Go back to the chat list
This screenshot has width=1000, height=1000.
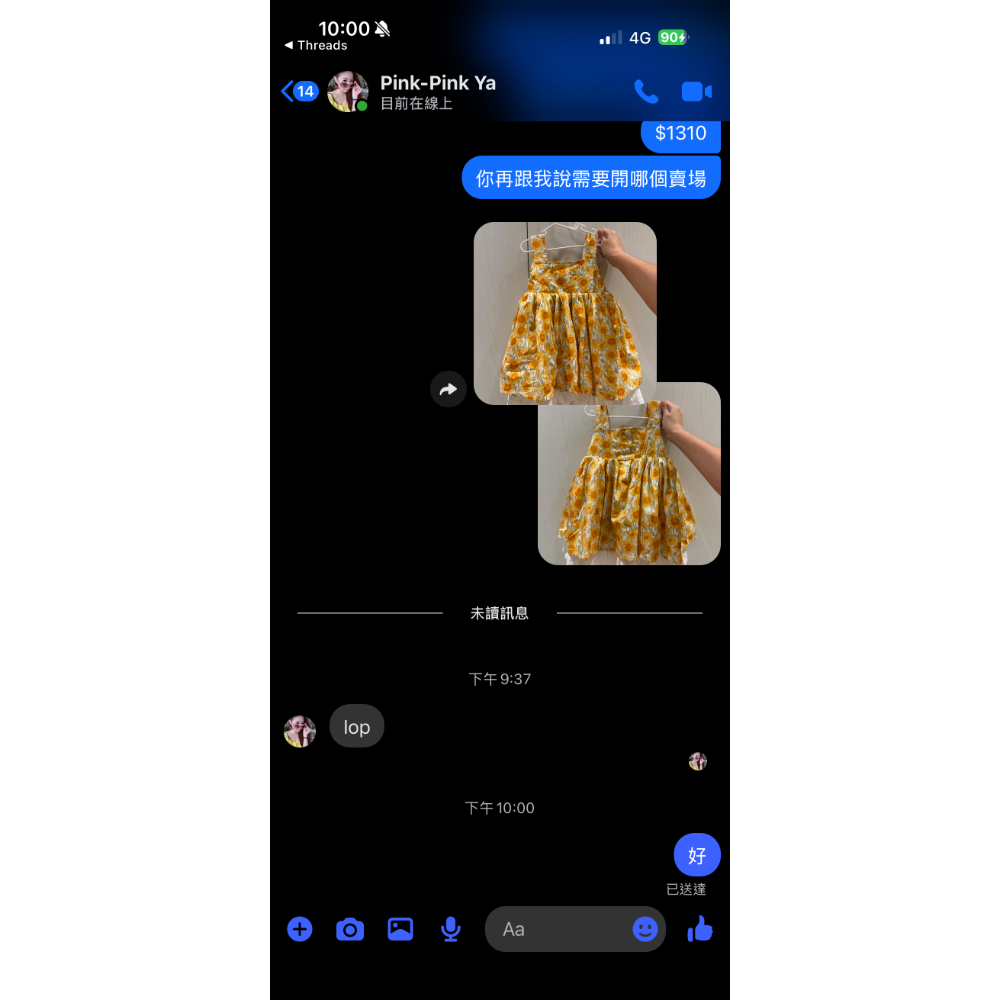299,91
